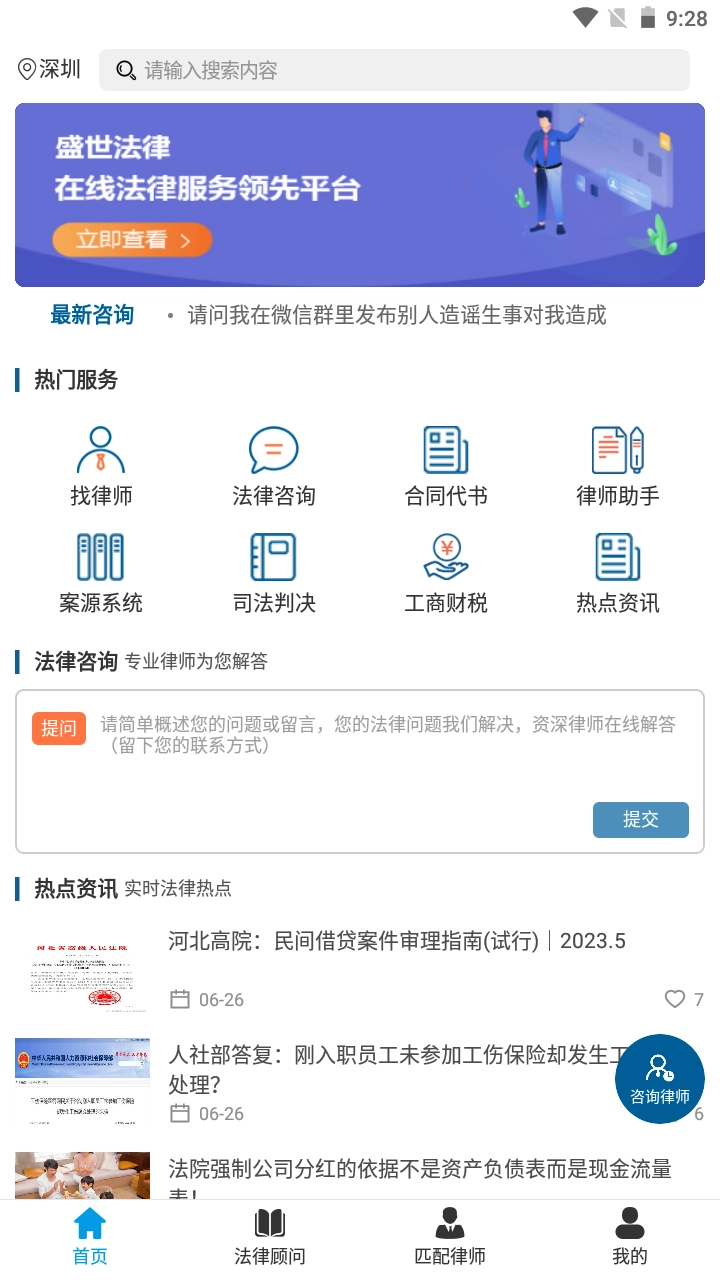Open the 热点资讯 news icon
This screenshot has width=720, height=1280.
click(x=617, y=556)
